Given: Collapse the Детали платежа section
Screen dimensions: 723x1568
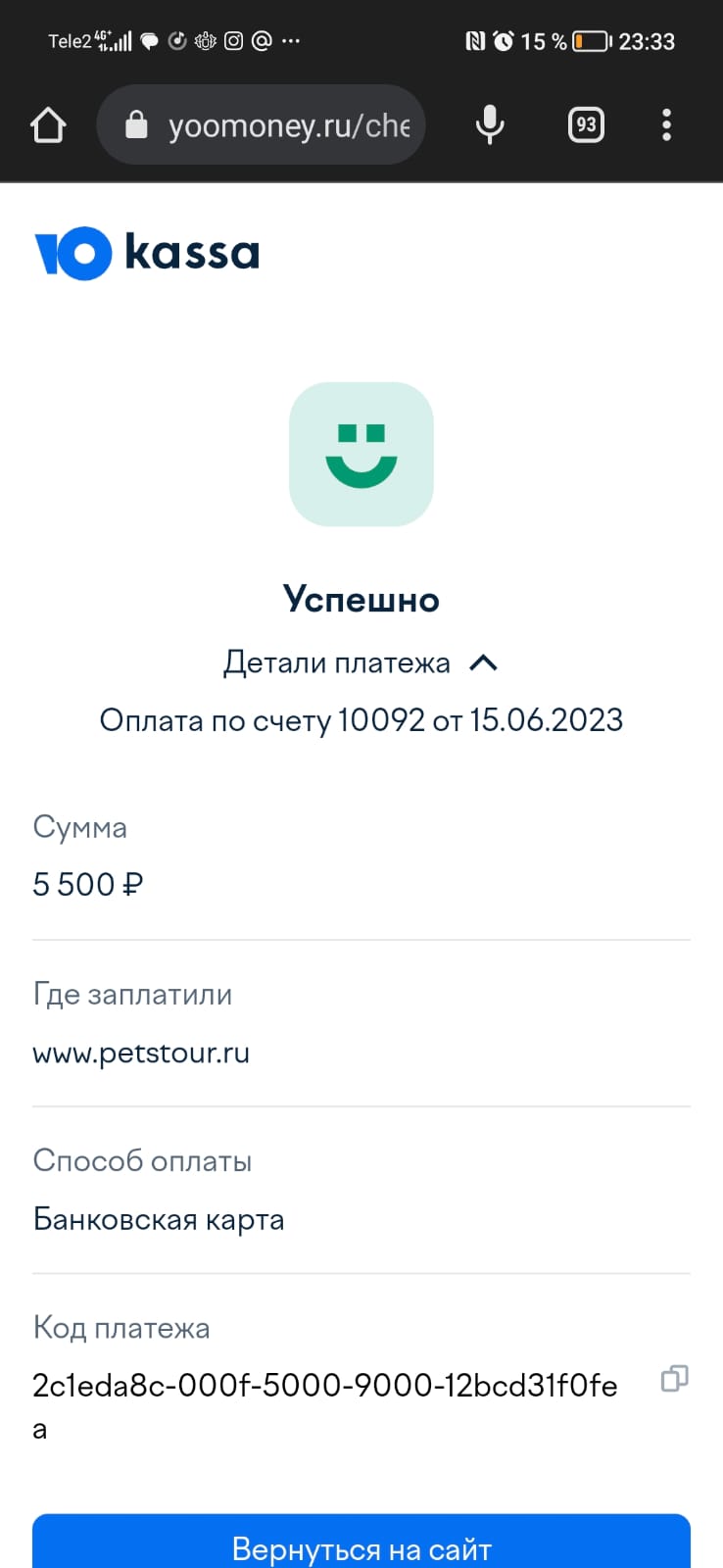Looking at the screenshot, I should 361,663.
